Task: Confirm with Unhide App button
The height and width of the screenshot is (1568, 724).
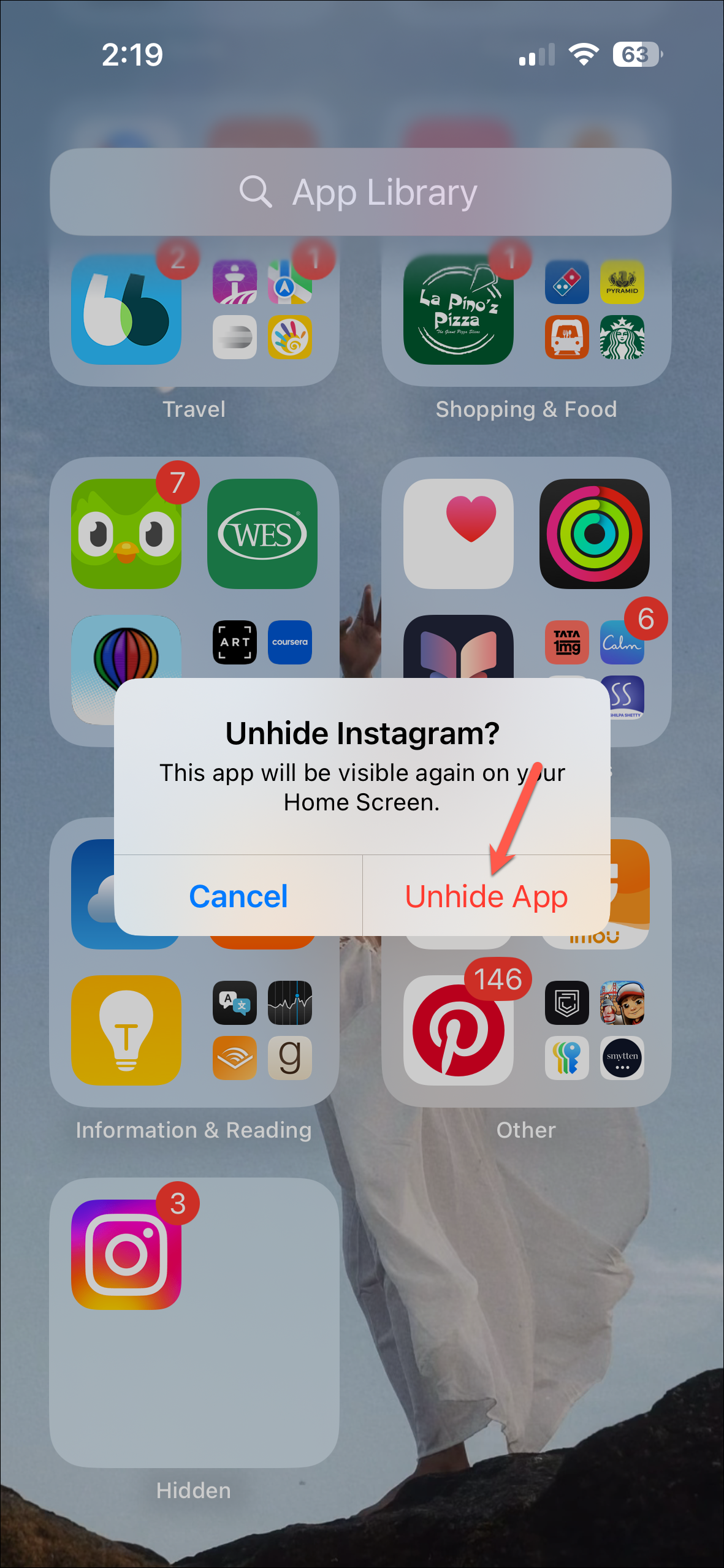Action: point(486,896)
